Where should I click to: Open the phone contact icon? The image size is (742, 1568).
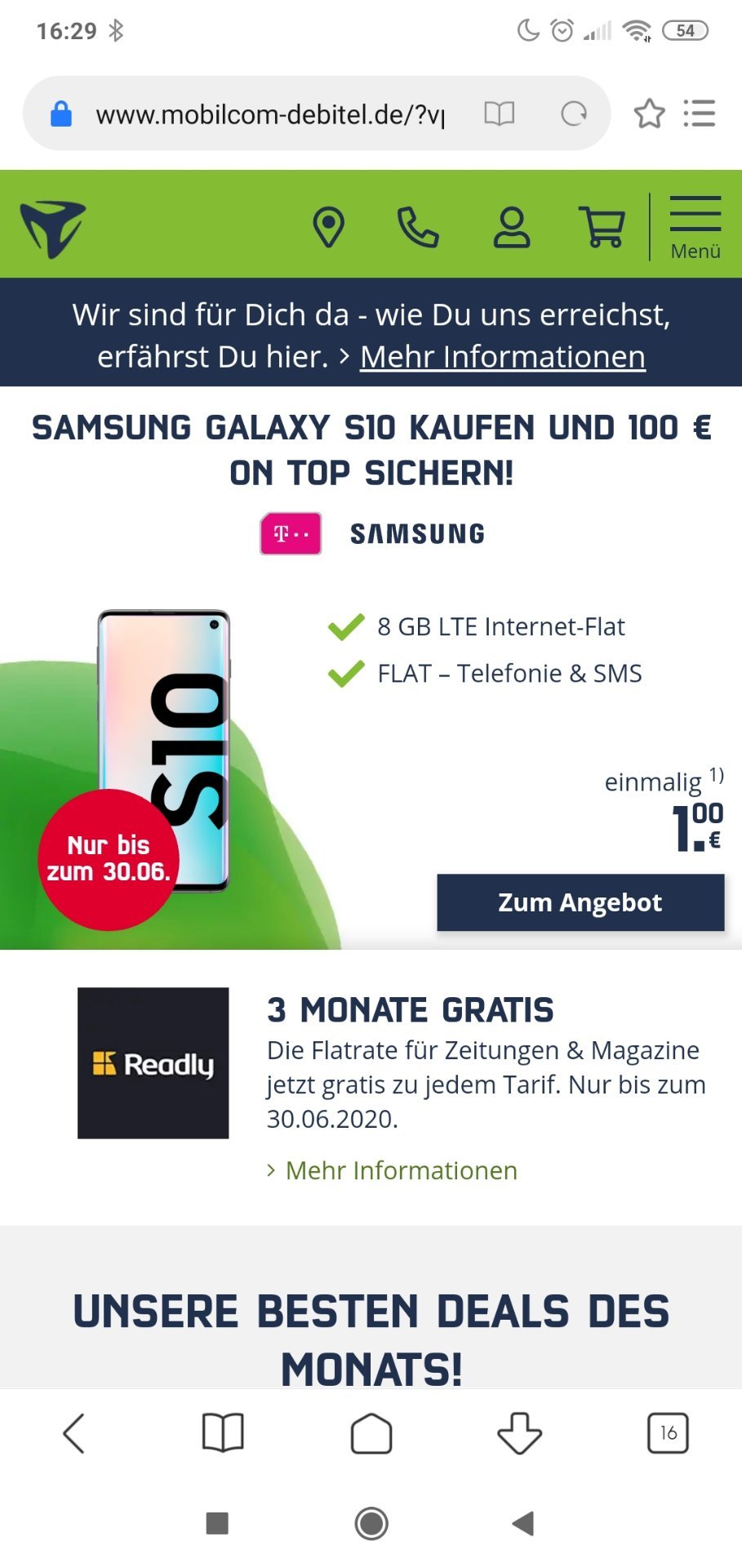(418, 227)
